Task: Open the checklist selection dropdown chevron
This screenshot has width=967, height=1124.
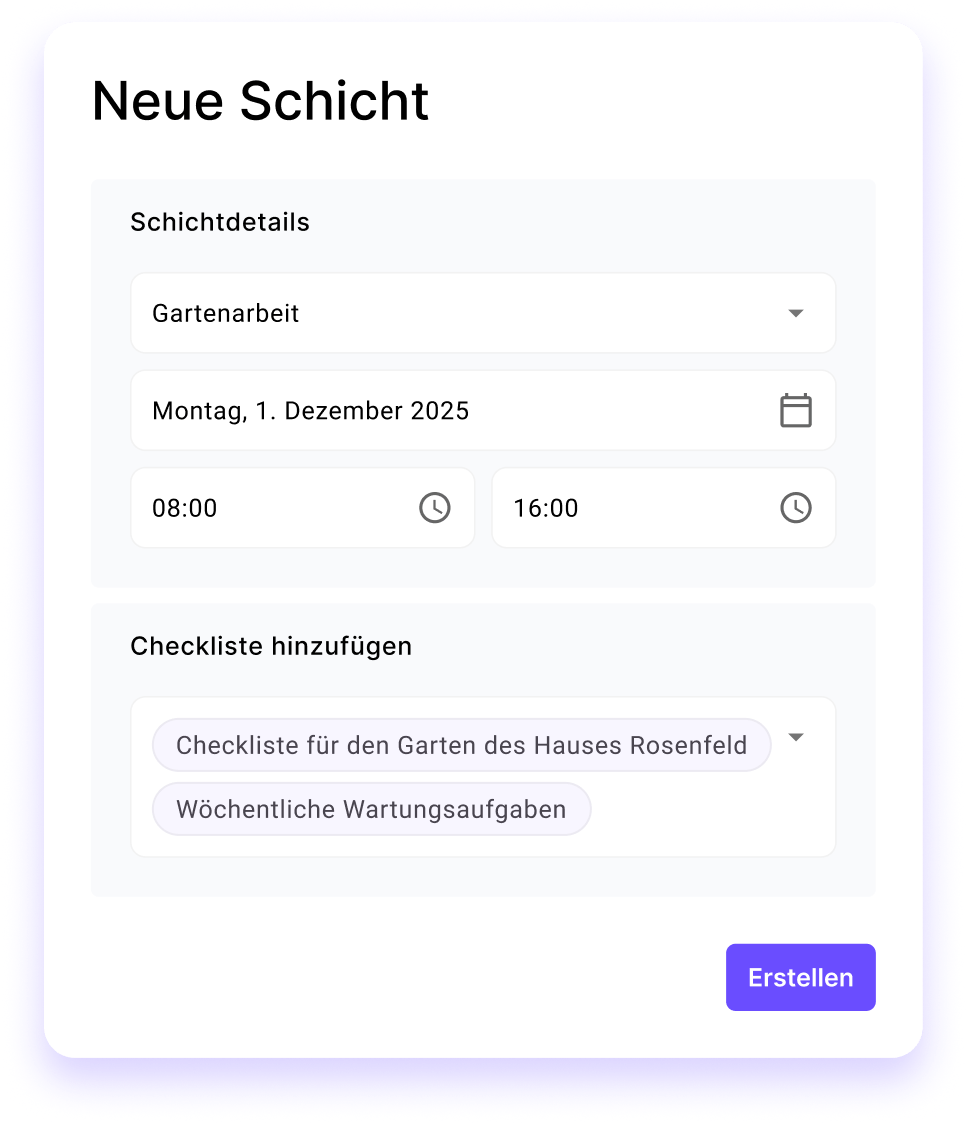Action: pyautogui.click(x=797, y=737)
